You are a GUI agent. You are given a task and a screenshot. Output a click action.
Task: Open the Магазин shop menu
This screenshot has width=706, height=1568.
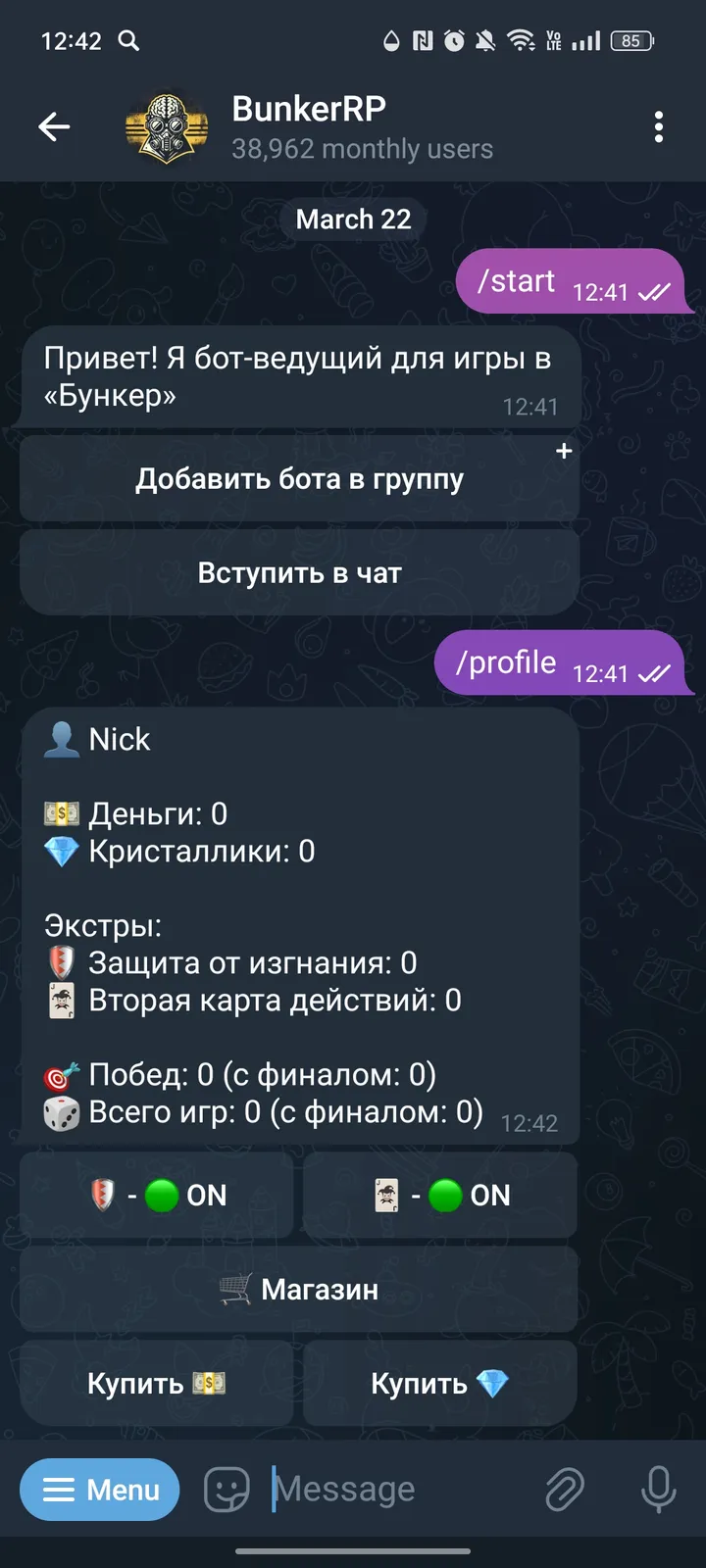click(x=298, y=1289)
